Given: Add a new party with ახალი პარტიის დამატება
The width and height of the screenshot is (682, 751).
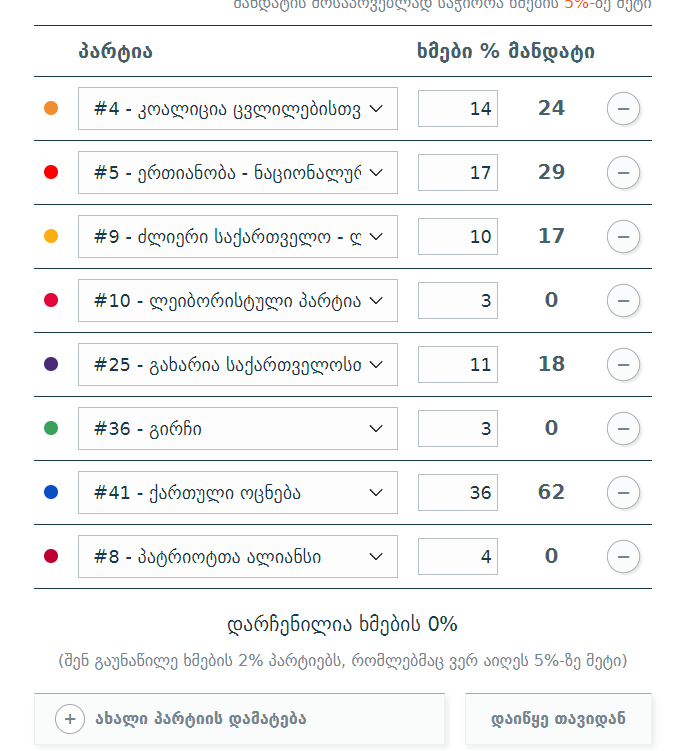Looking at the screenshot, I should click(x=239, y=719).
